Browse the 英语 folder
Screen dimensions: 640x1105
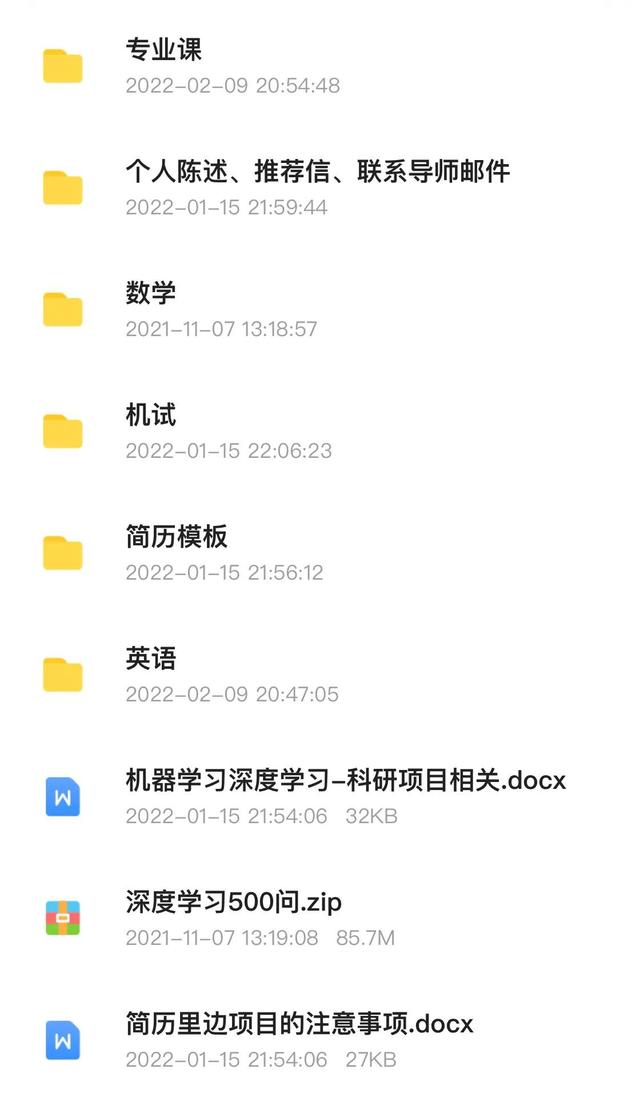[151, 659]
